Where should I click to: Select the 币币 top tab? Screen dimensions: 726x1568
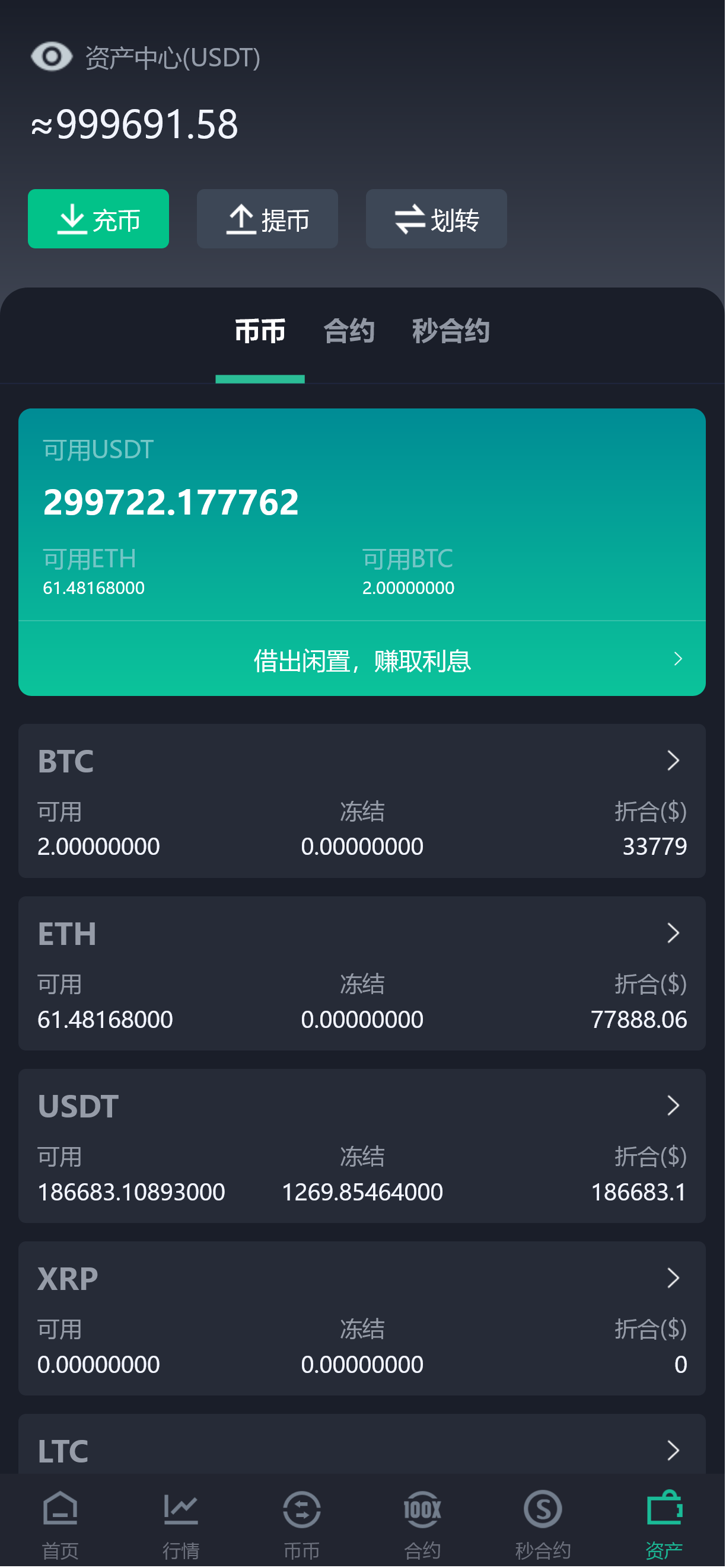(260, 332)
